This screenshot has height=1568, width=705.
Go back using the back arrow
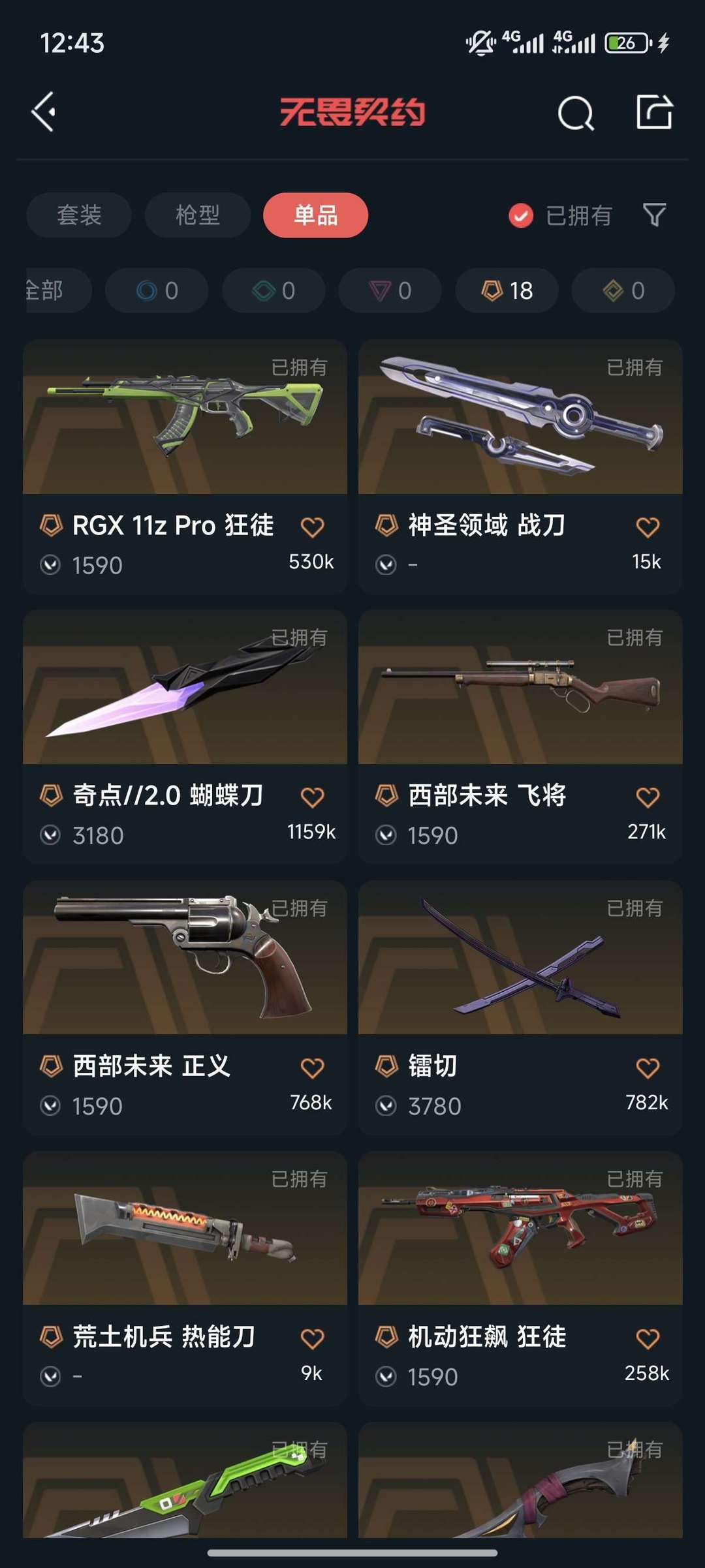(x=44, y=112)
